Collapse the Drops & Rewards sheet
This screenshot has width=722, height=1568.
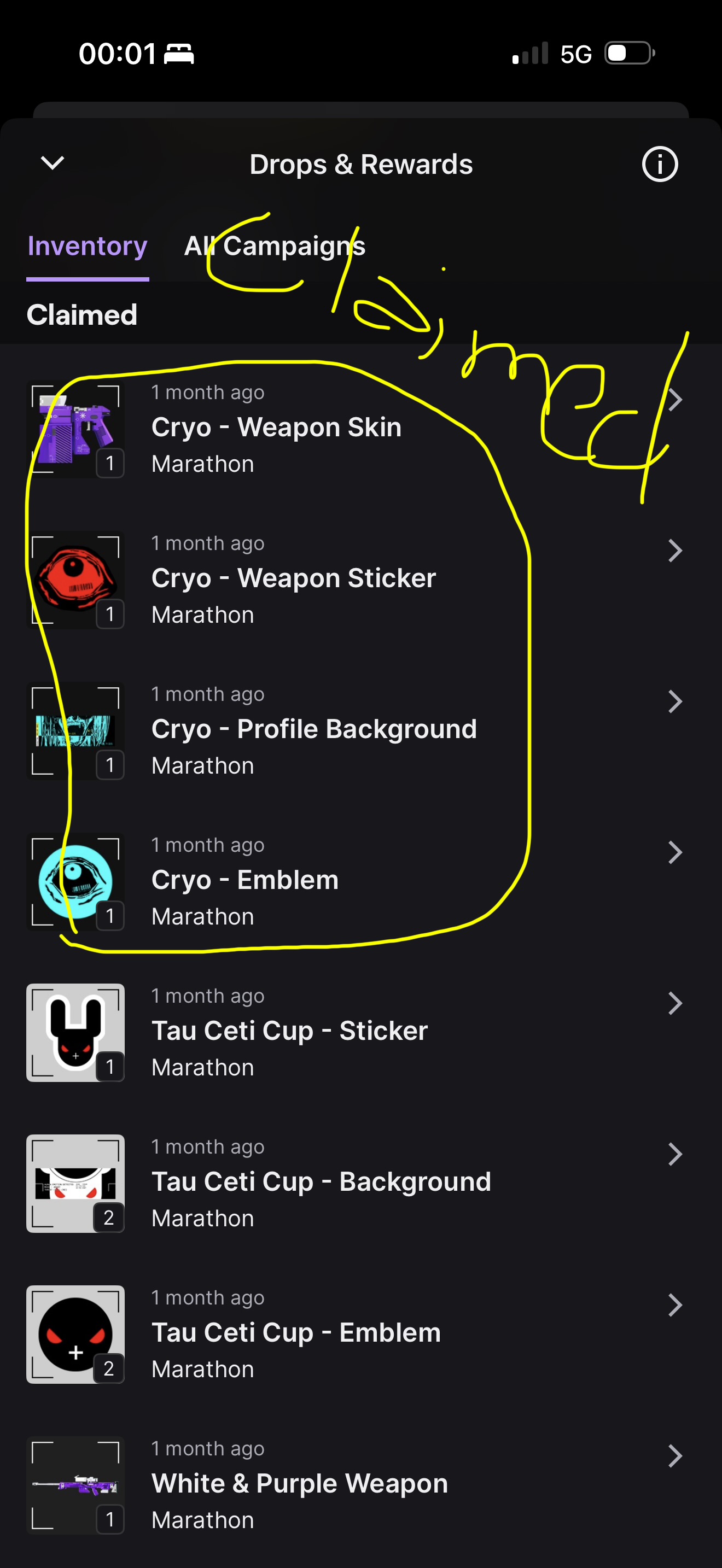[53, 163]
